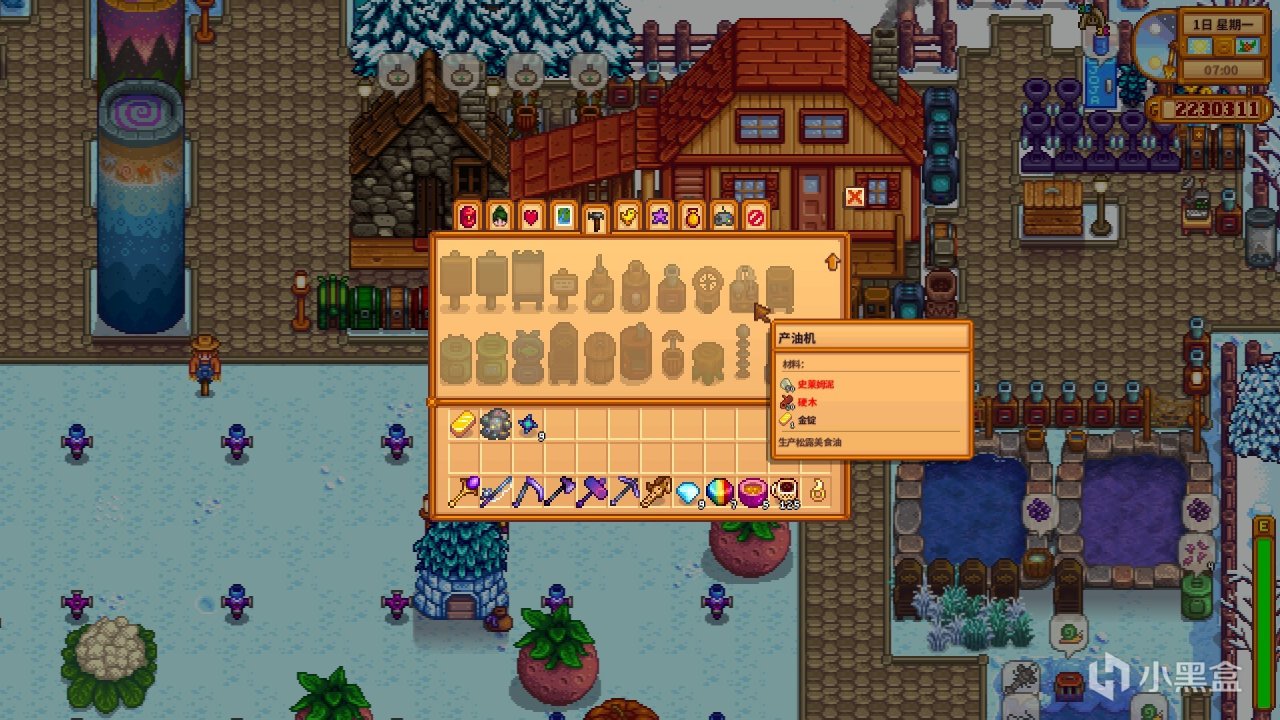Screen dimensions: 1280x720
Task: Open the exit game tab with red circle
Action: [x=756, y=216]
